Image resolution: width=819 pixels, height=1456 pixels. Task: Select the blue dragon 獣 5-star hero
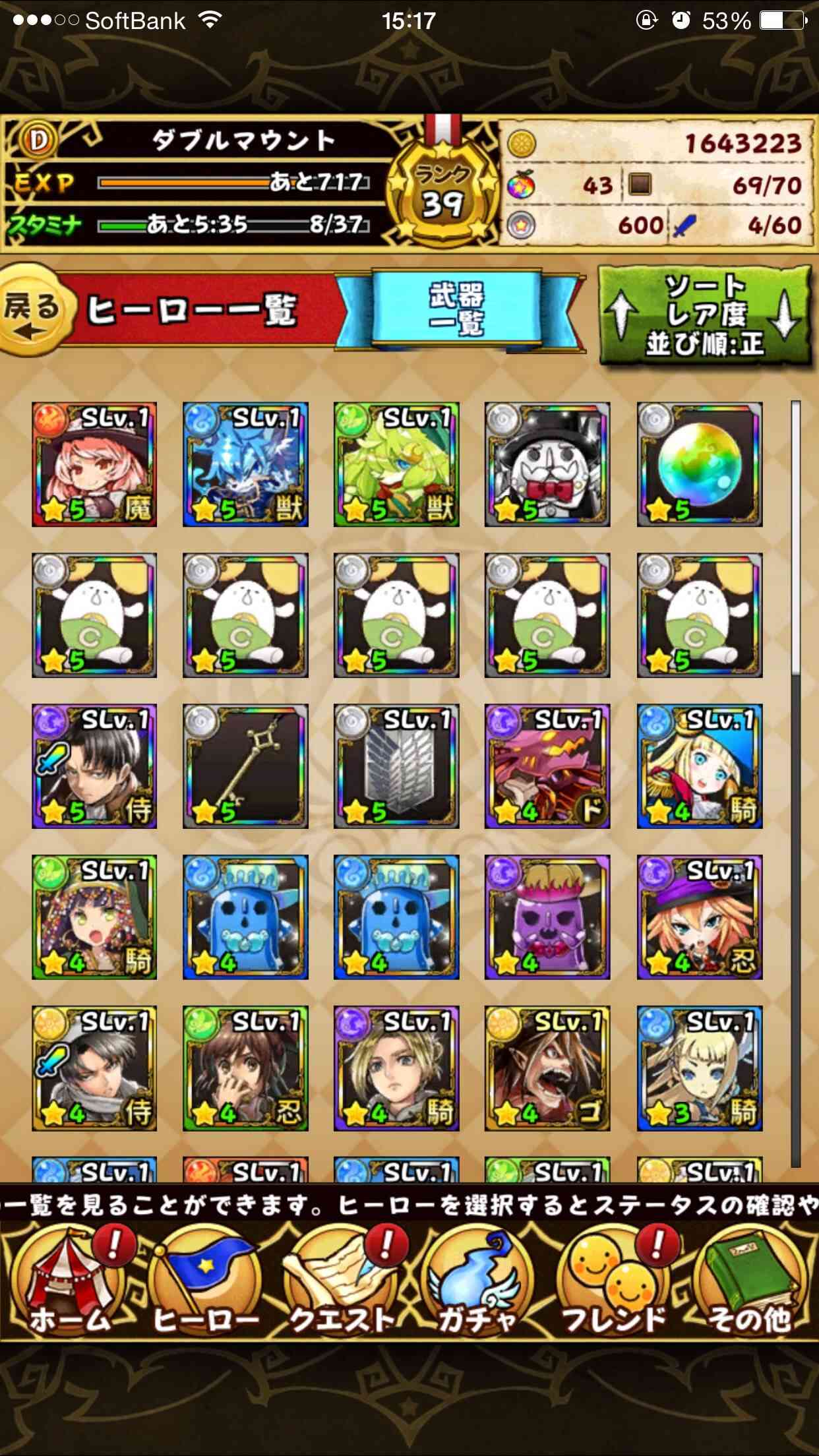click(x=245, y=464)
